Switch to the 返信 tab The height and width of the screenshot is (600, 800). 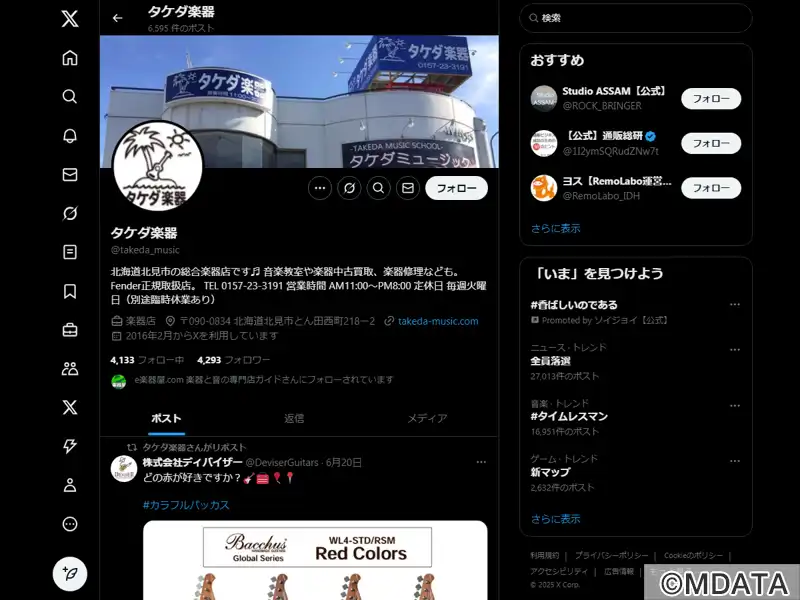click(x=294, y=418)
